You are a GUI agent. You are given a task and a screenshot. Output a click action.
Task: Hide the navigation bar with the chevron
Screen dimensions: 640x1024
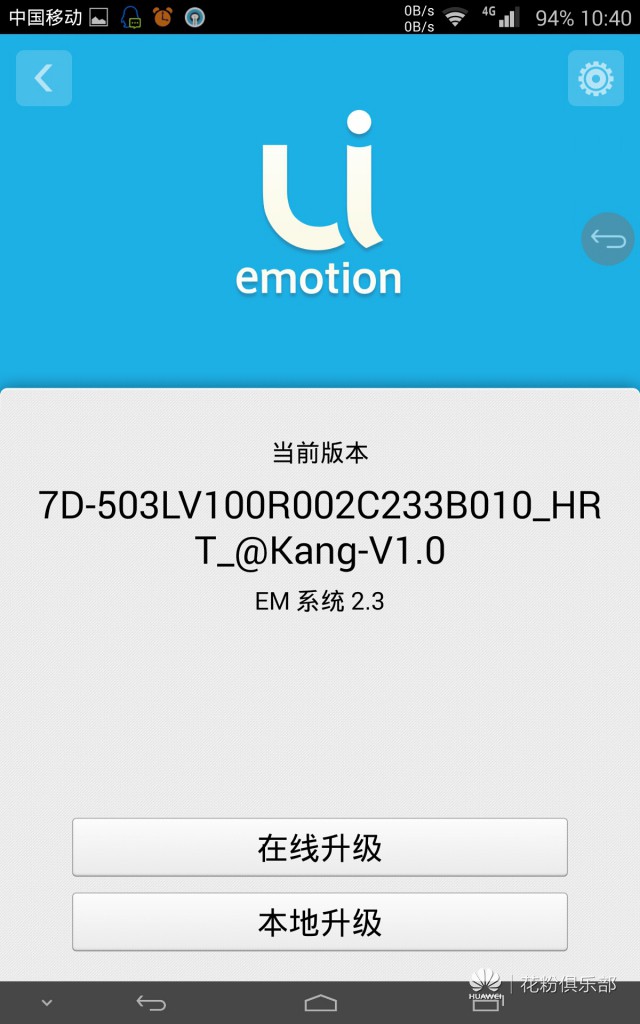[x=46, y=1002]
